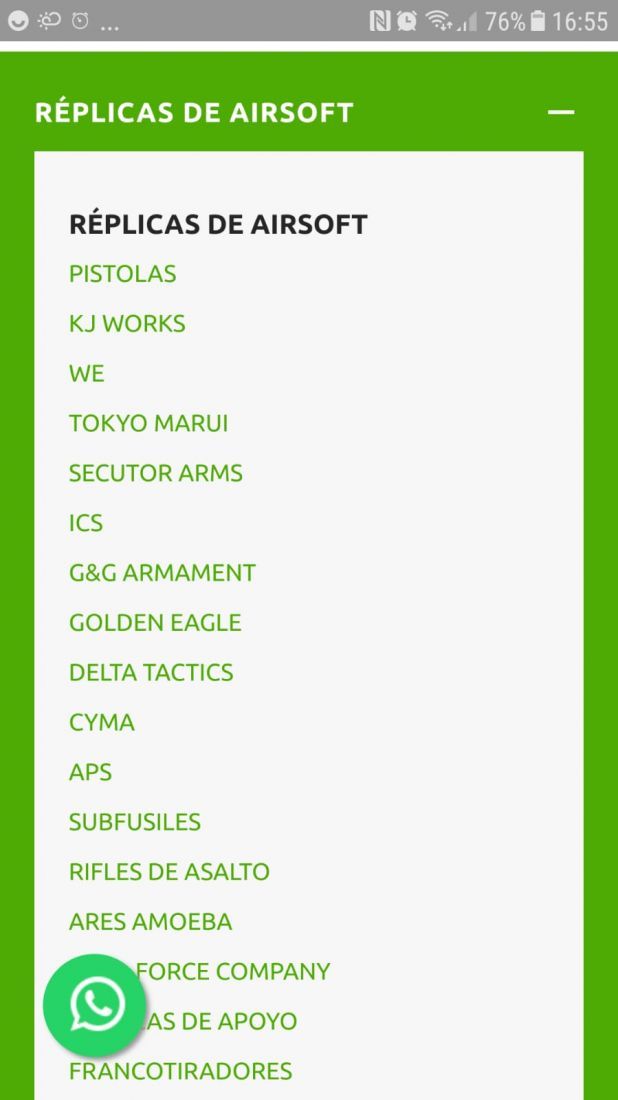Browse Tokyo Marui replicas
Screen dimensions: 618x1100
148,423
